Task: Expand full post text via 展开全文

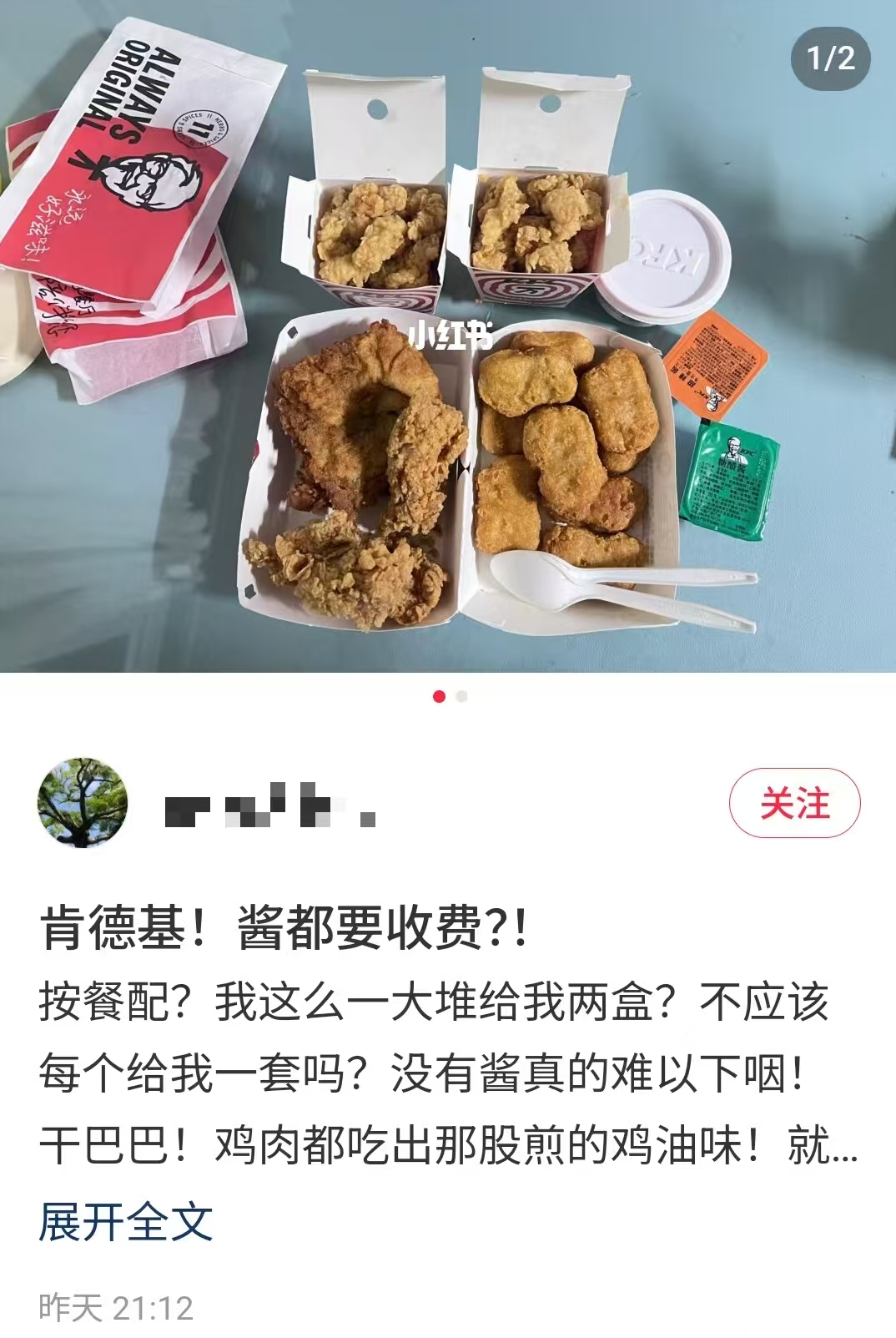Action: click(126, 1222)
